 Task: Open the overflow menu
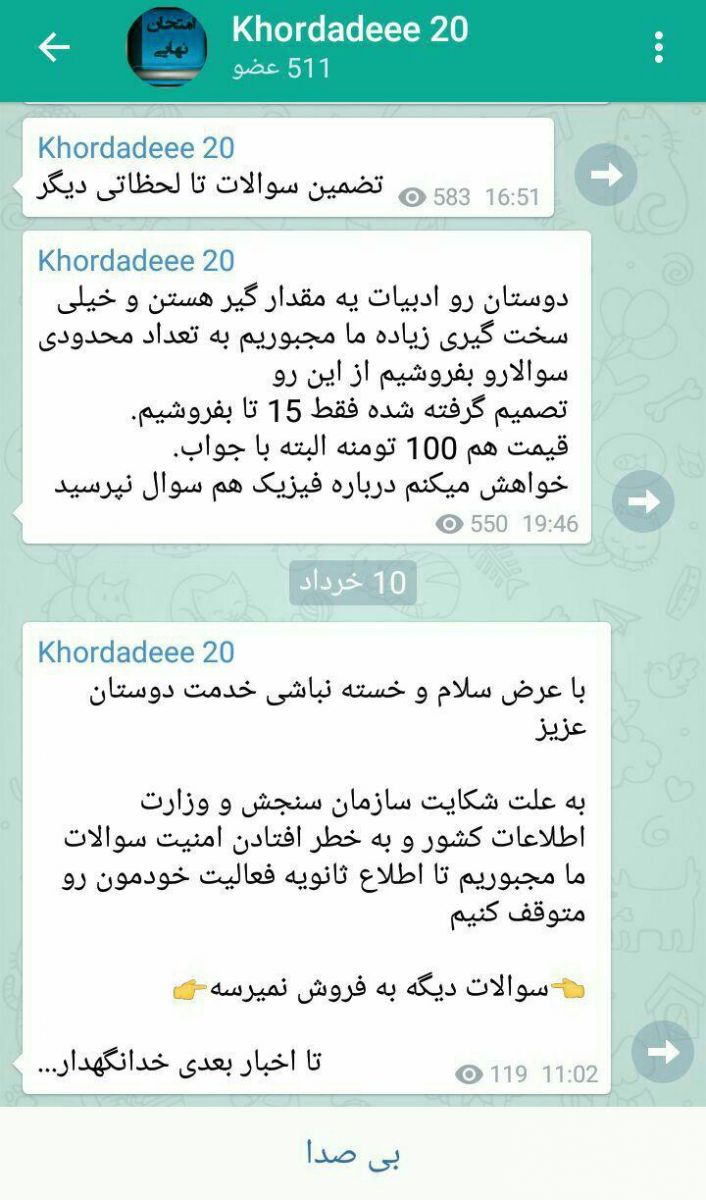point(658,47)
